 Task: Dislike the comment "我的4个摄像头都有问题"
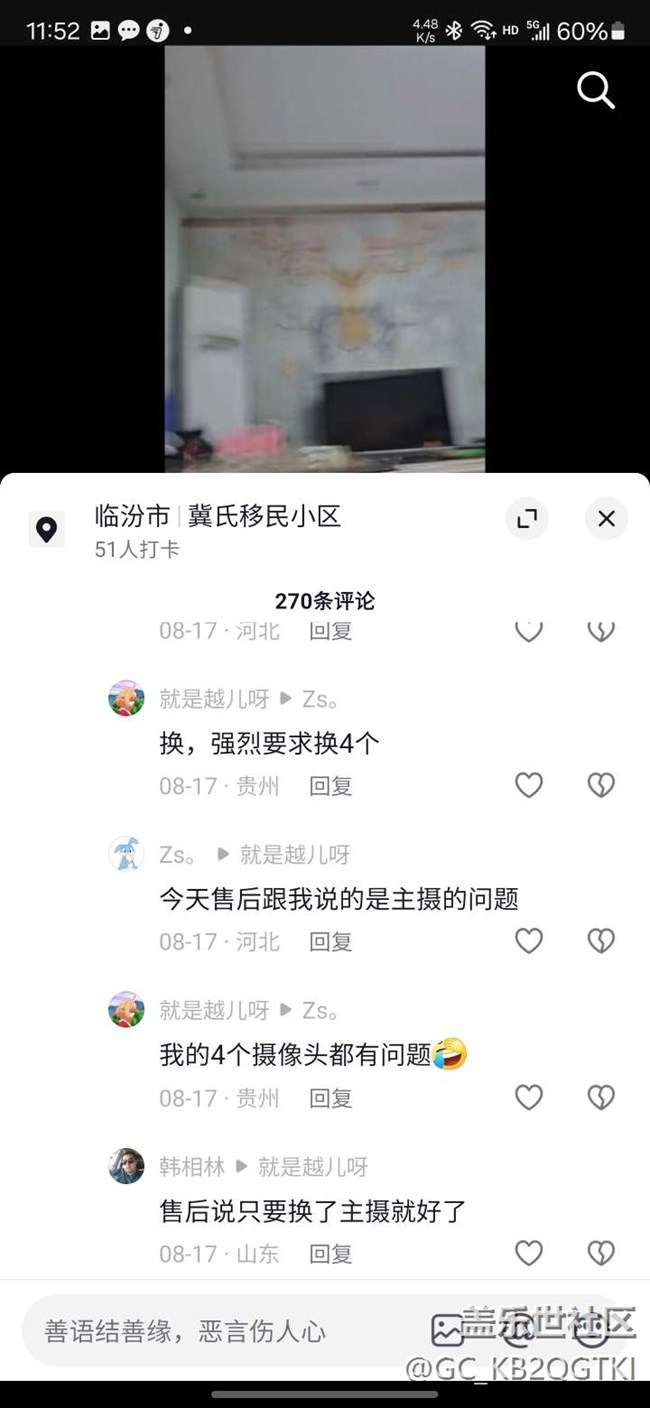pyautogui.click(x=600, y=1097)
